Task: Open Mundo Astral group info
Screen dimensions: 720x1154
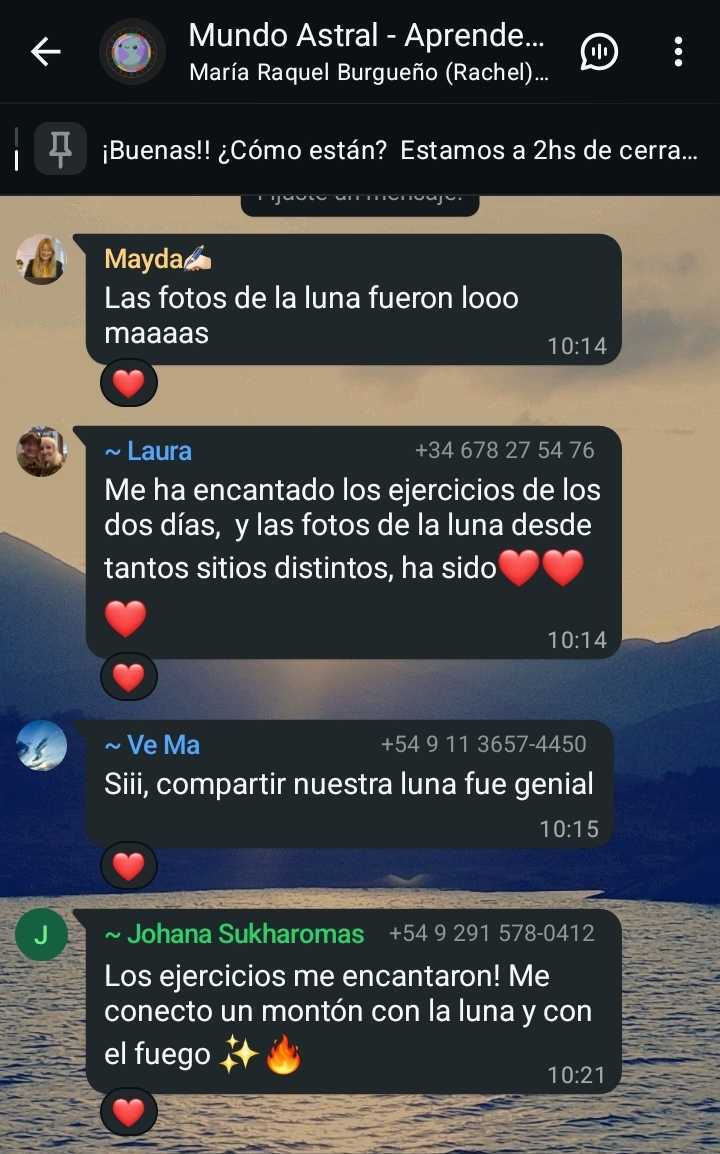Action: pos(366,50)
